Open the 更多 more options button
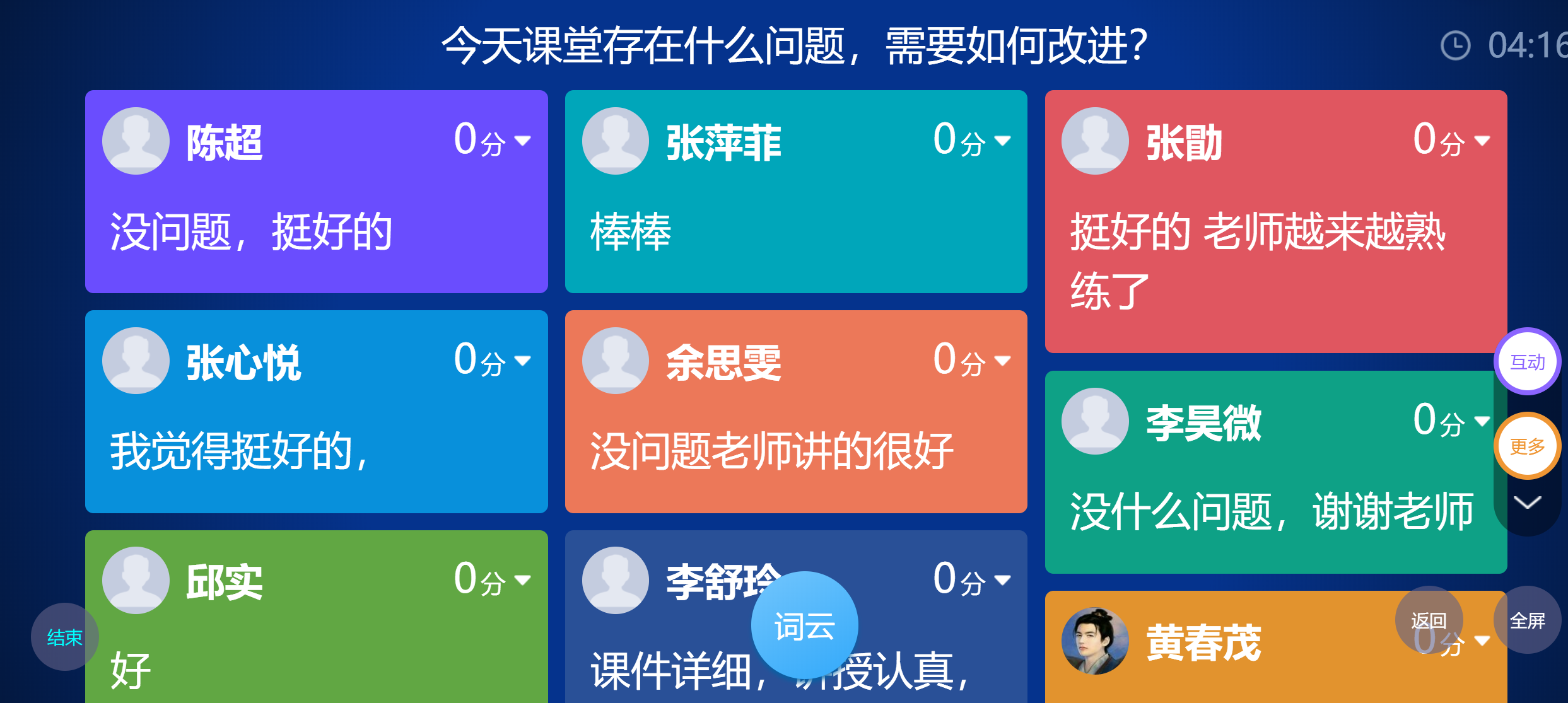 click(x=1527, y=446)
